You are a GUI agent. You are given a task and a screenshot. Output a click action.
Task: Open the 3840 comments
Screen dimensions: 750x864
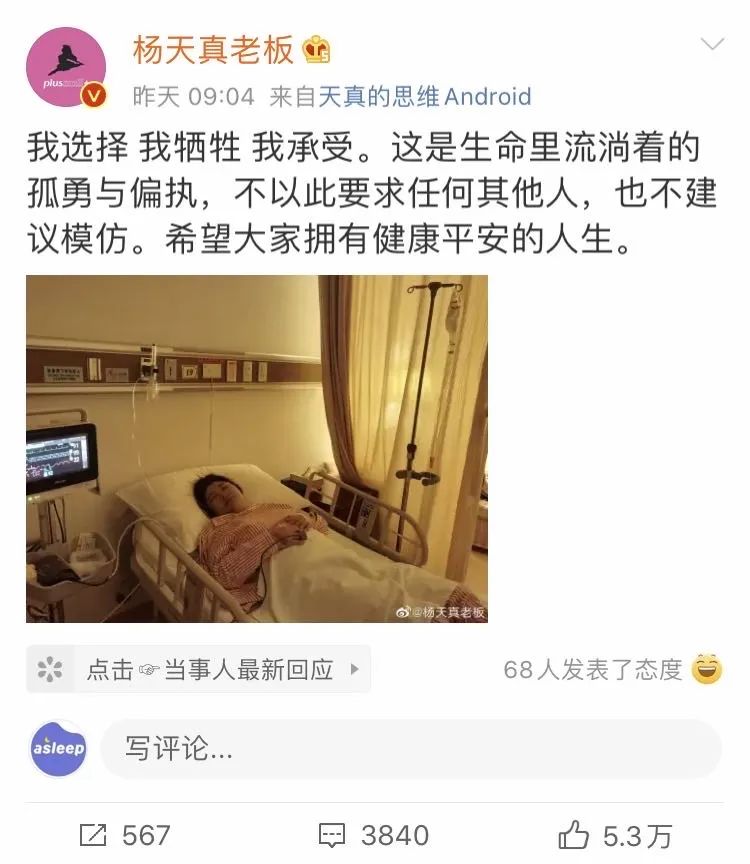(x=373, y=835)
